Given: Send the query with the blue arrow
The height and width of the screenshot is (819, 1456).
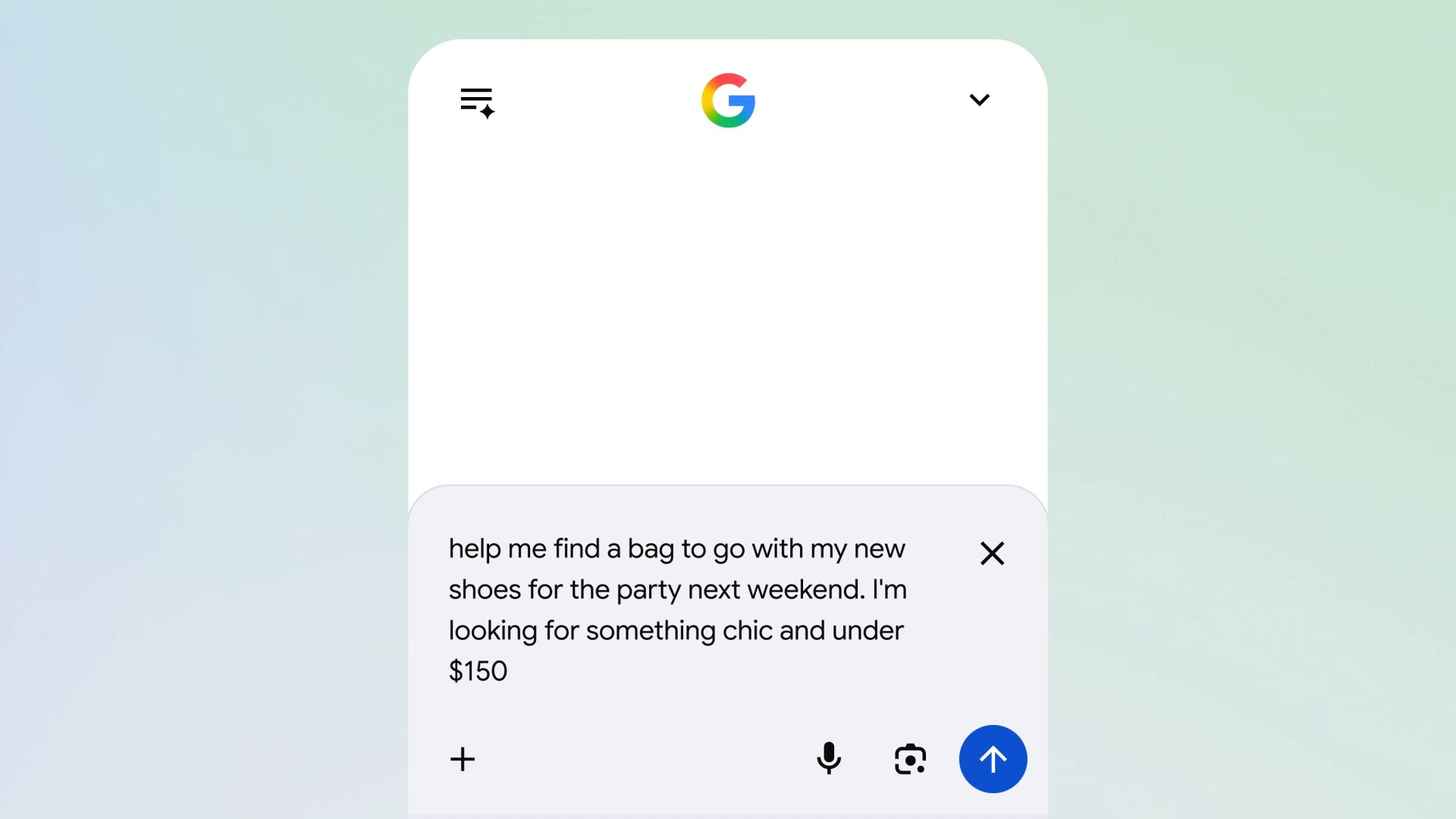Looking at the screenshot, I should tap(993, 759).
